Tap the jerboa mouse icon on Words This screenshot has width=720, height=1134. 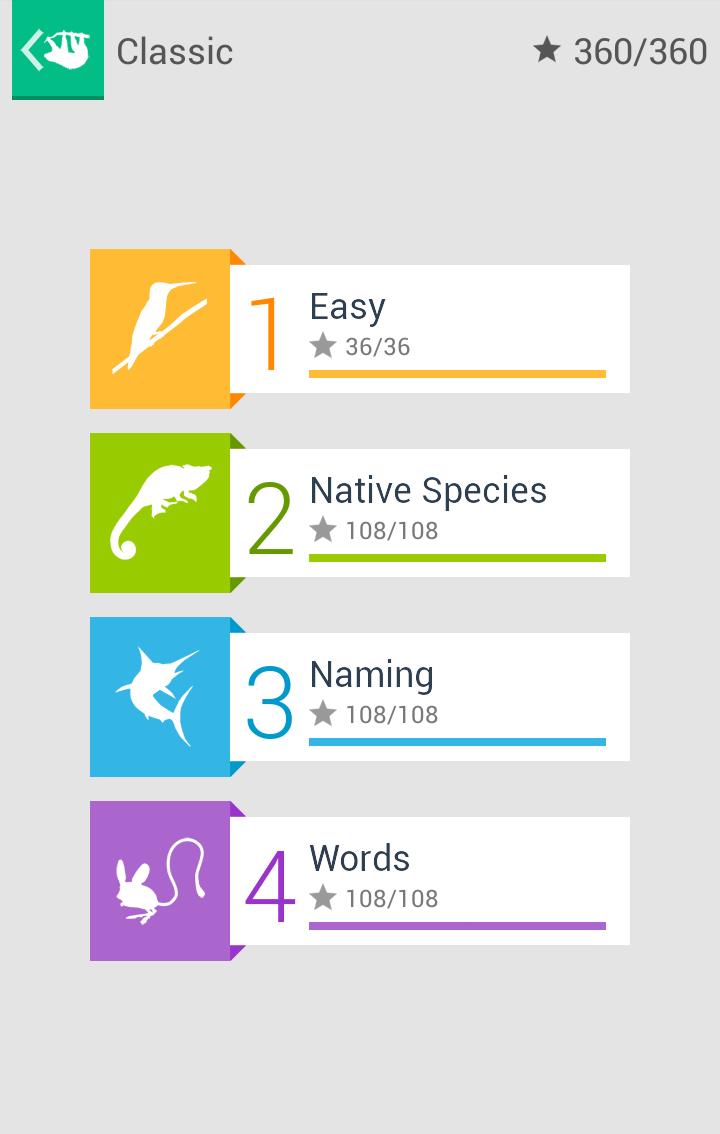pyautogui.click(x=160, y=880)
